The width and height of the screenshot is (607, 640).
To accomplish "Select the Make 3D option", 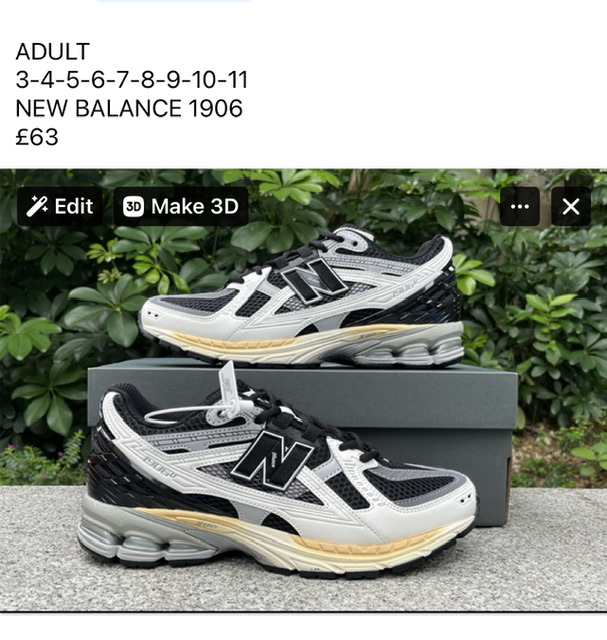I will (x=181, y=207).
